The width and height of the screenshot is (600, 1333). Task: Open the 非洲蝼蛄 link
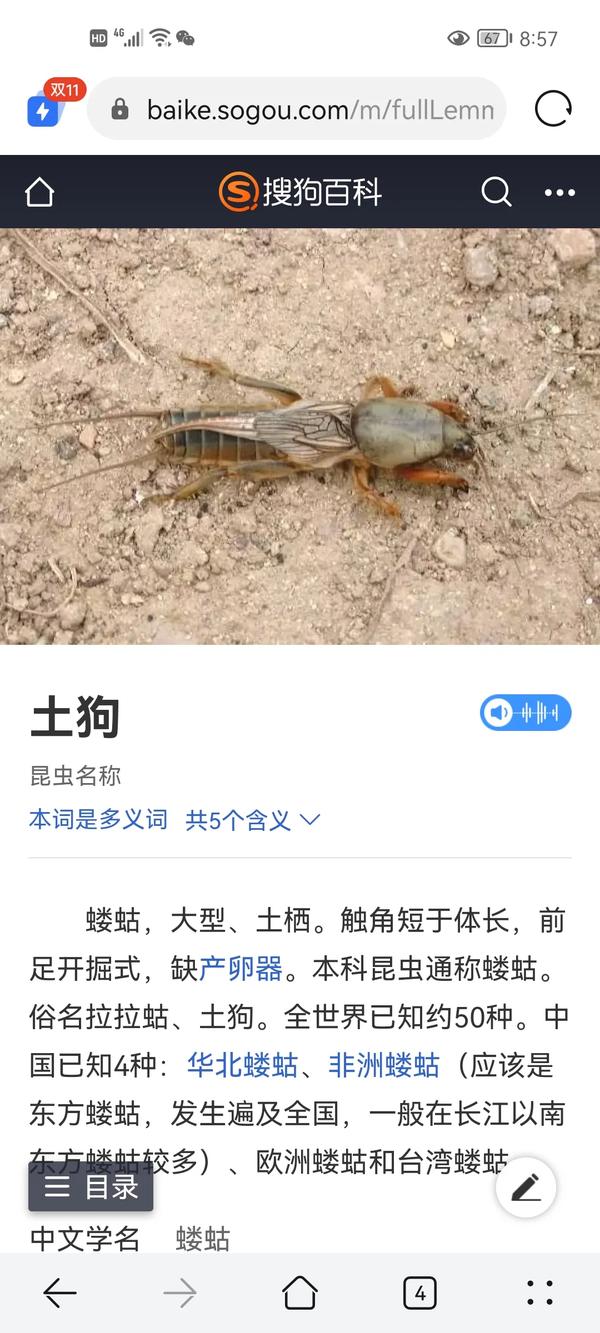click(384, 1065)
